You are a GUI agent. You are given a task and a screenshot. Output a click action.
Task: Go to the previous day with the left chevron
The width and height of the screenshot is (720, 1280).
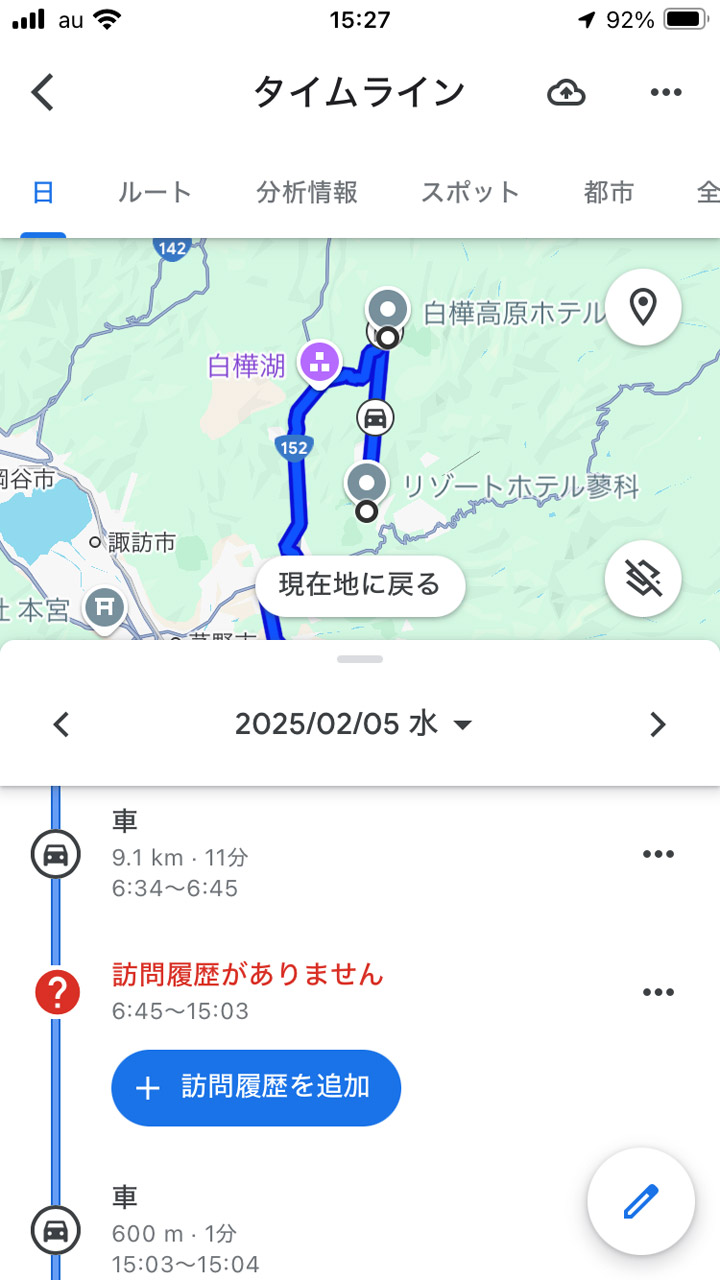pyautogui.click(x=61, y=723)
